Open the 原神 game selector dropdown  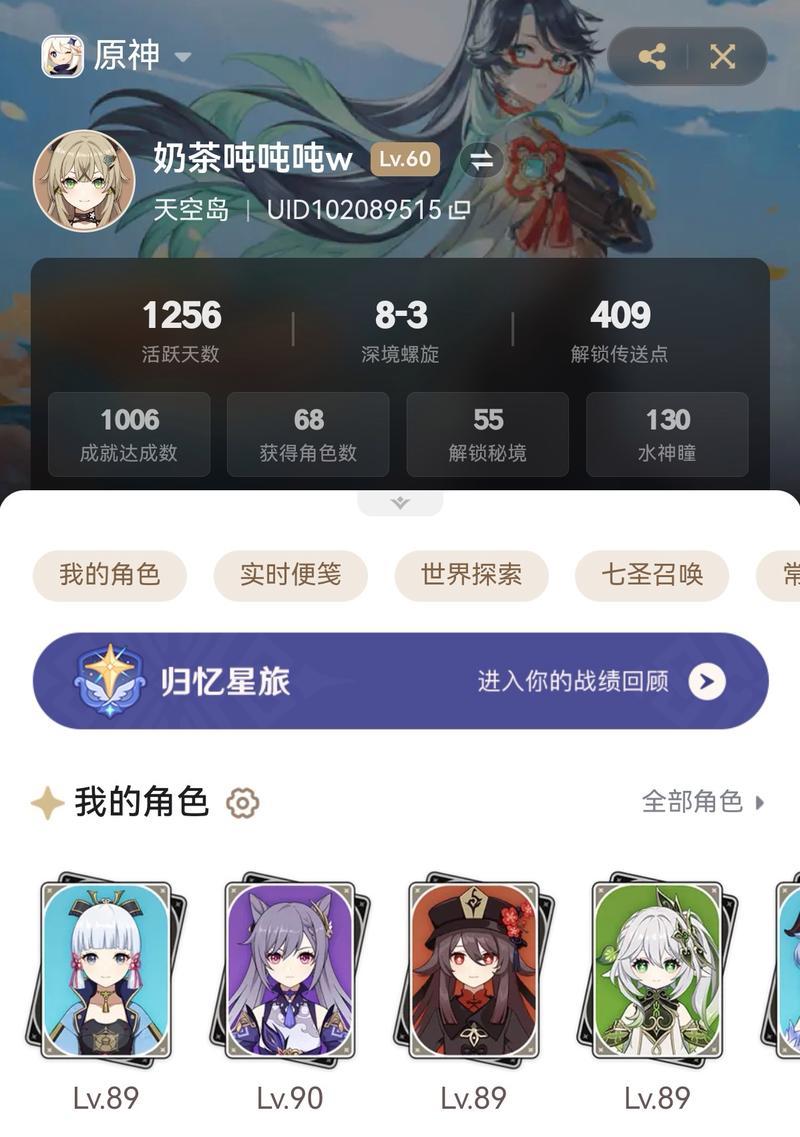pos(182,56)
